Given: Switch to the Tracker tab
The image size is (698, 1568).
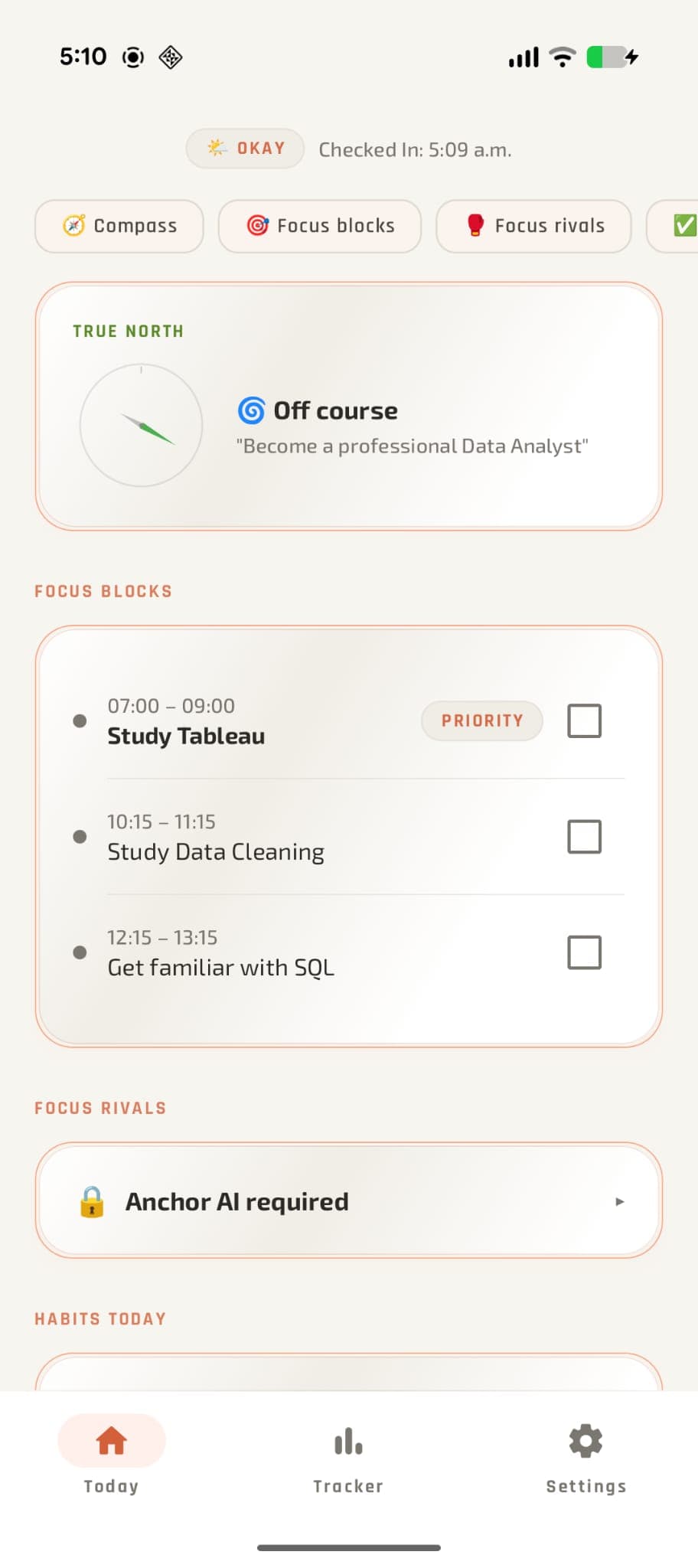Looking at the screenshot, I should tap(348, 1460).
